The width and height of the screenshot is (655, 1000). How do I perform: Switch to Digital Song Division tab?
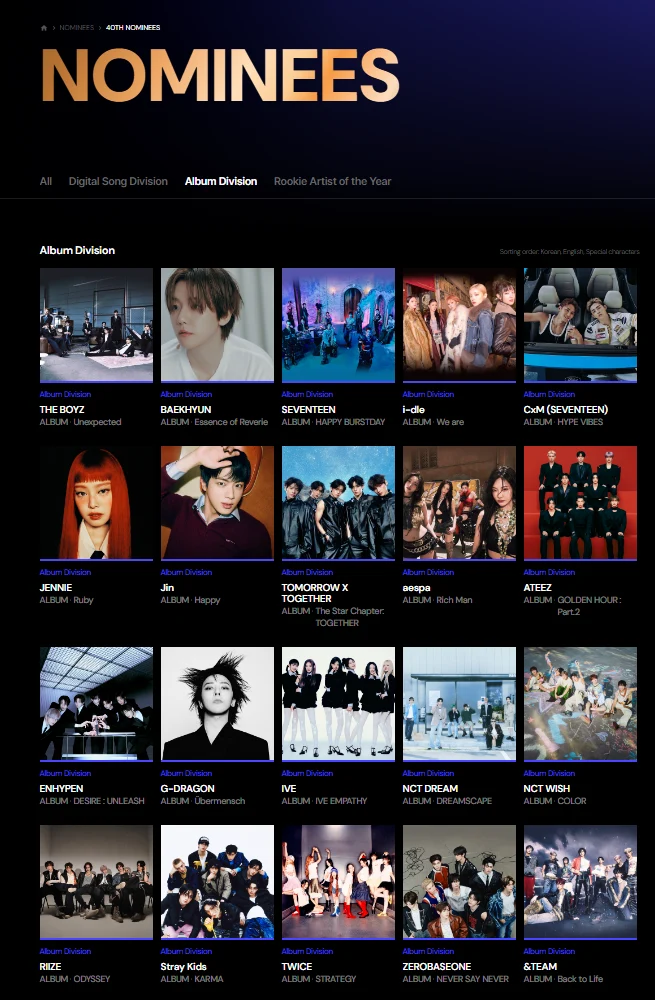point(118,181)
